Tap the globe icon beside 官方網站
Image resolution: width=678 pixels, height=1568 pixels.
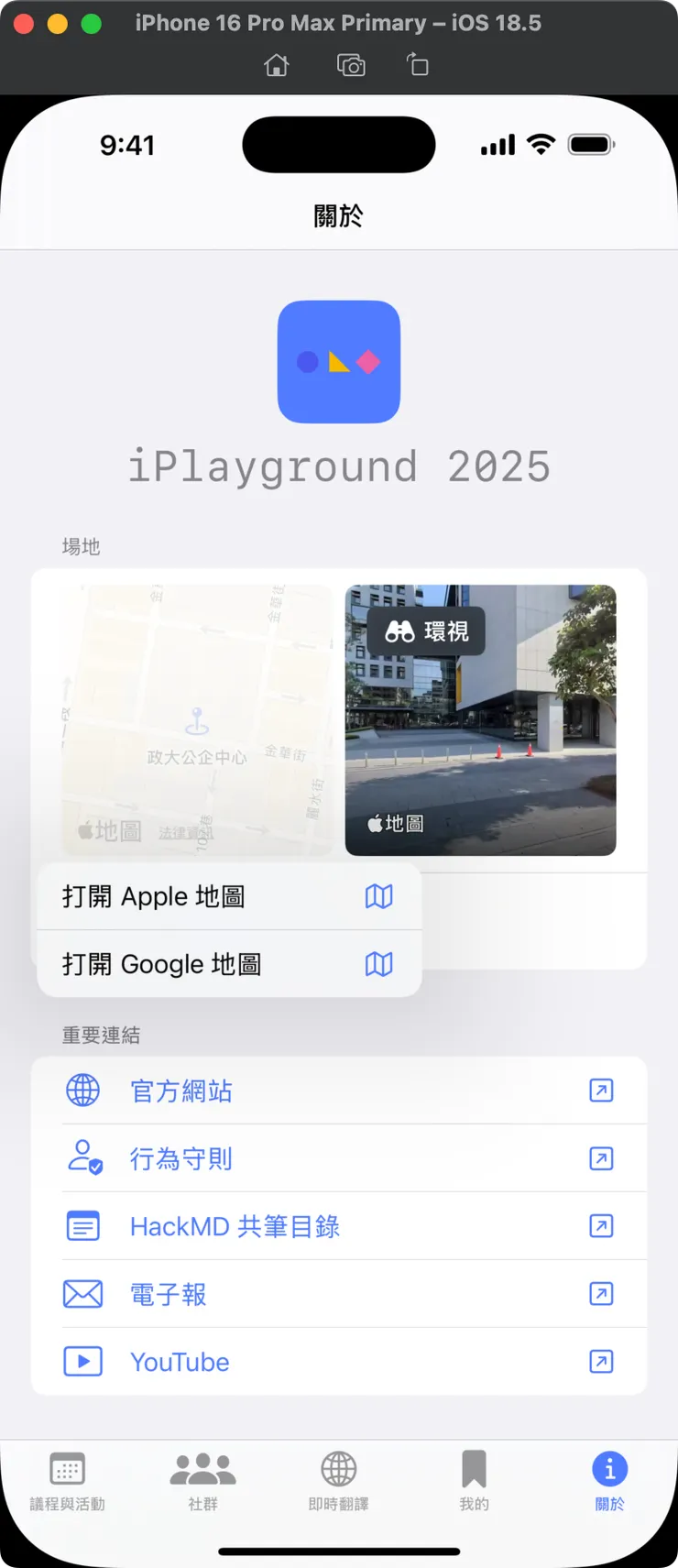tap(83, 1091)
